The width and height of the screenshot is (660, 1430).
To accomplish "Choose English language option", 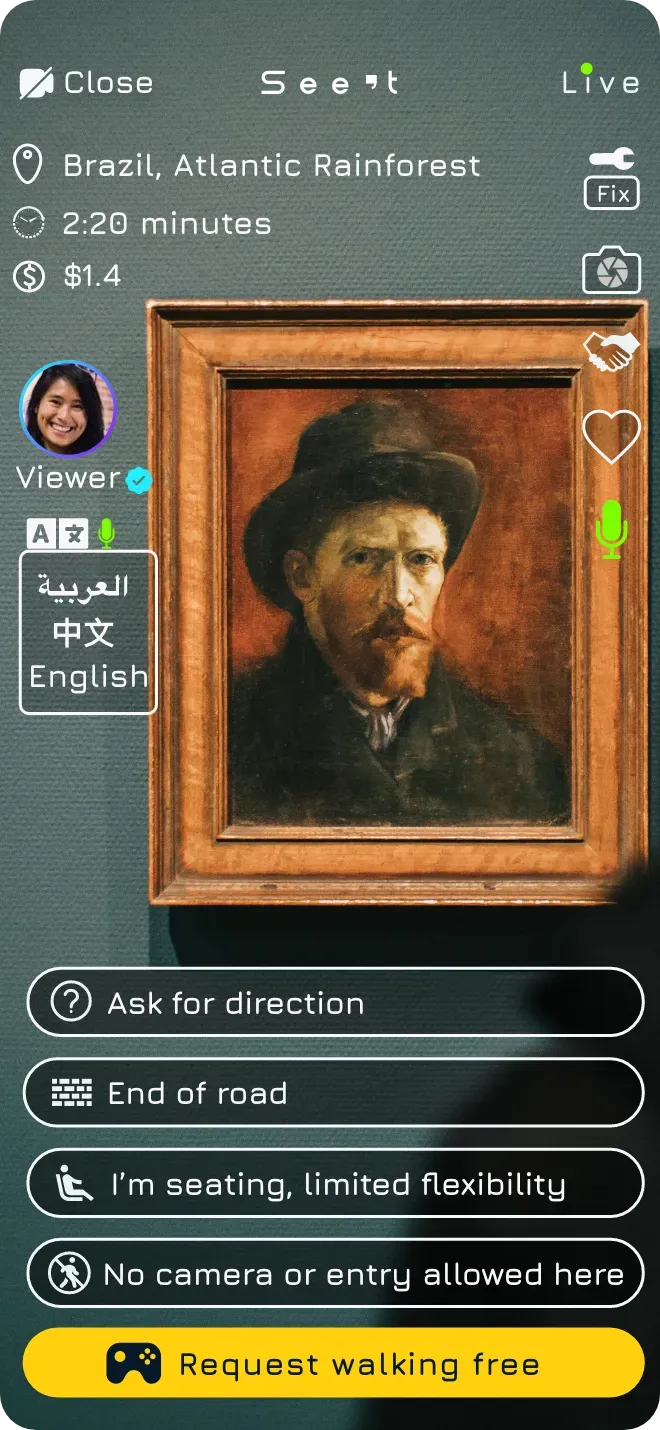I will [88, 677].
